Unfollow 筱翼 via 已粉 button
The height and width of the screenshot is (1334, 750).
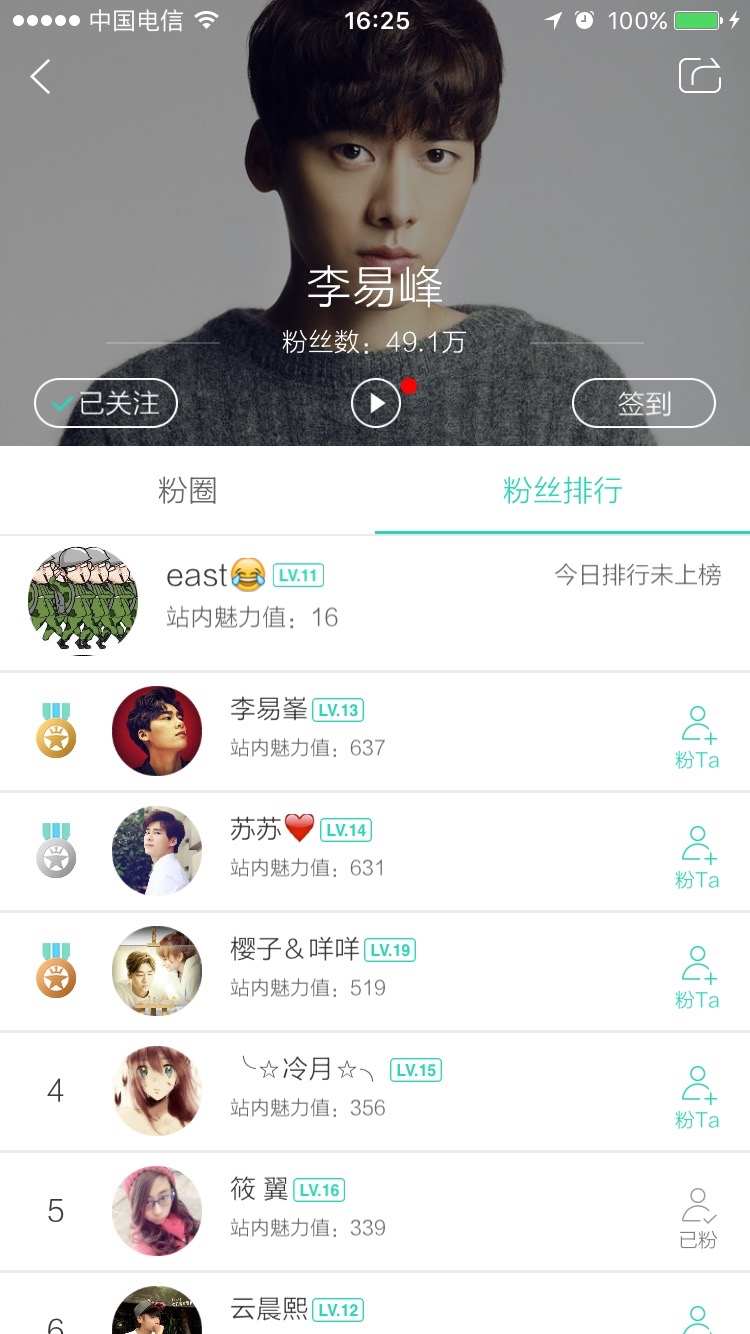[697, 1217]
